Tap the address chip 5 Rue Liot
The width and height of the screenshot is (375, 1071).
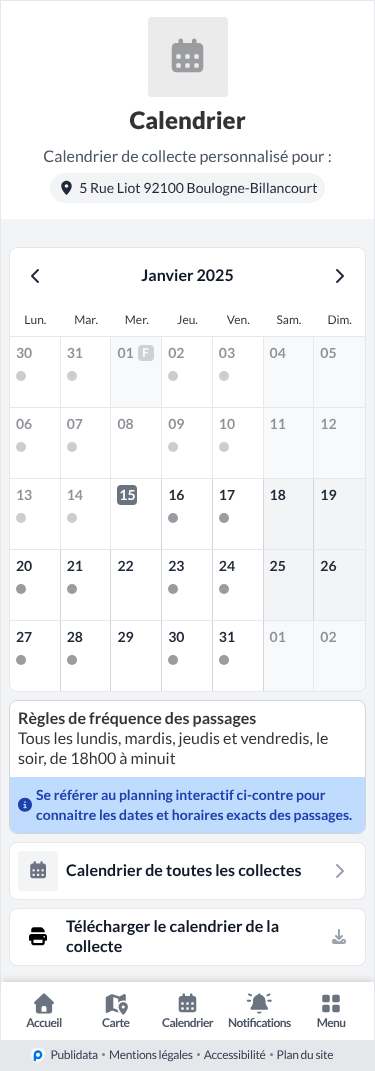[x=187, y=188]
